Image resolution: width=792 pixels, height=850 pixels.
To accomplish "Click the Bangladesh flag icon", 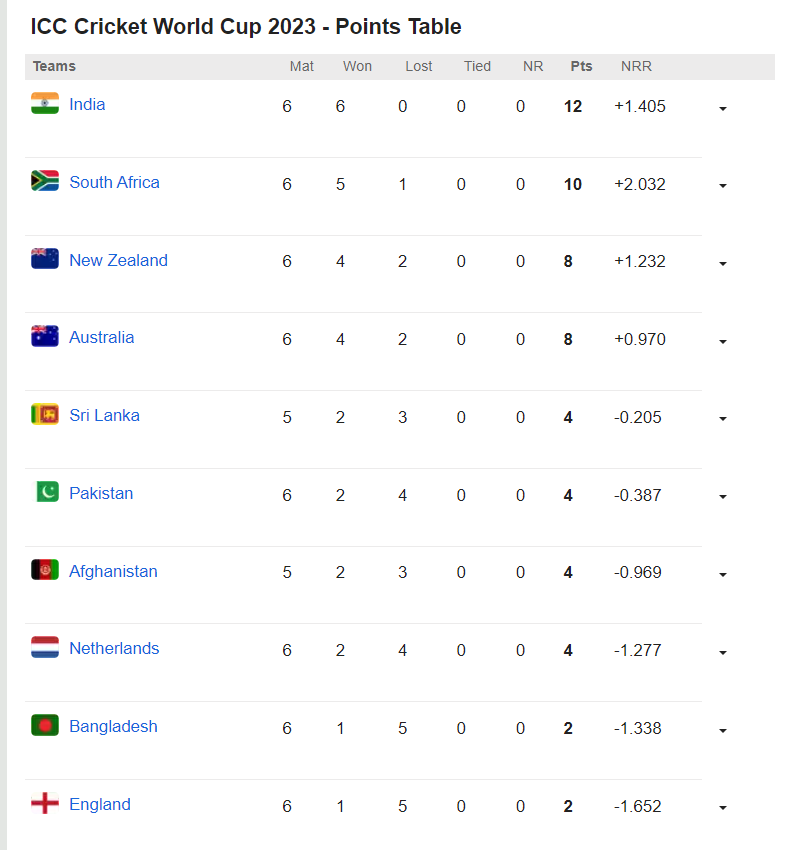I will [x=44, y=726].
